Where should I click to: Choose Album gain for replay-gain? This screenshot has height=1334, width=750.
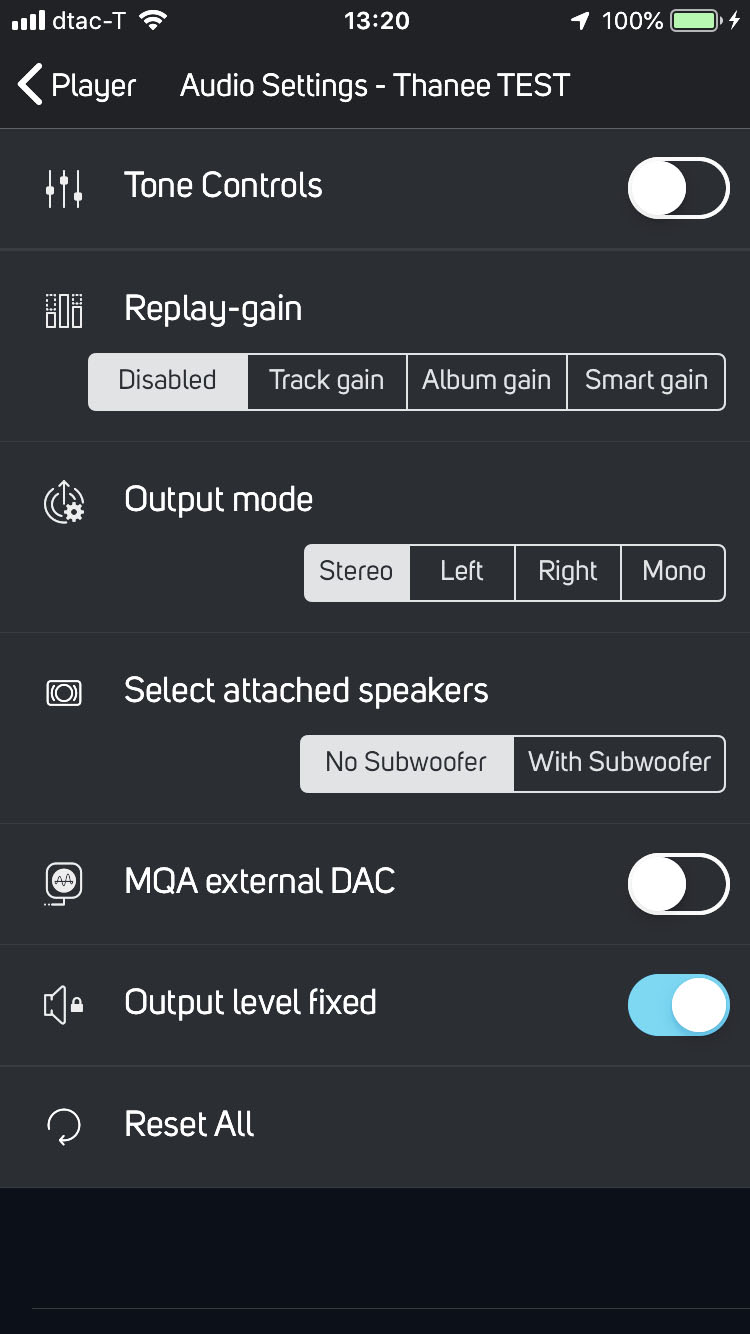coord(487,381)
